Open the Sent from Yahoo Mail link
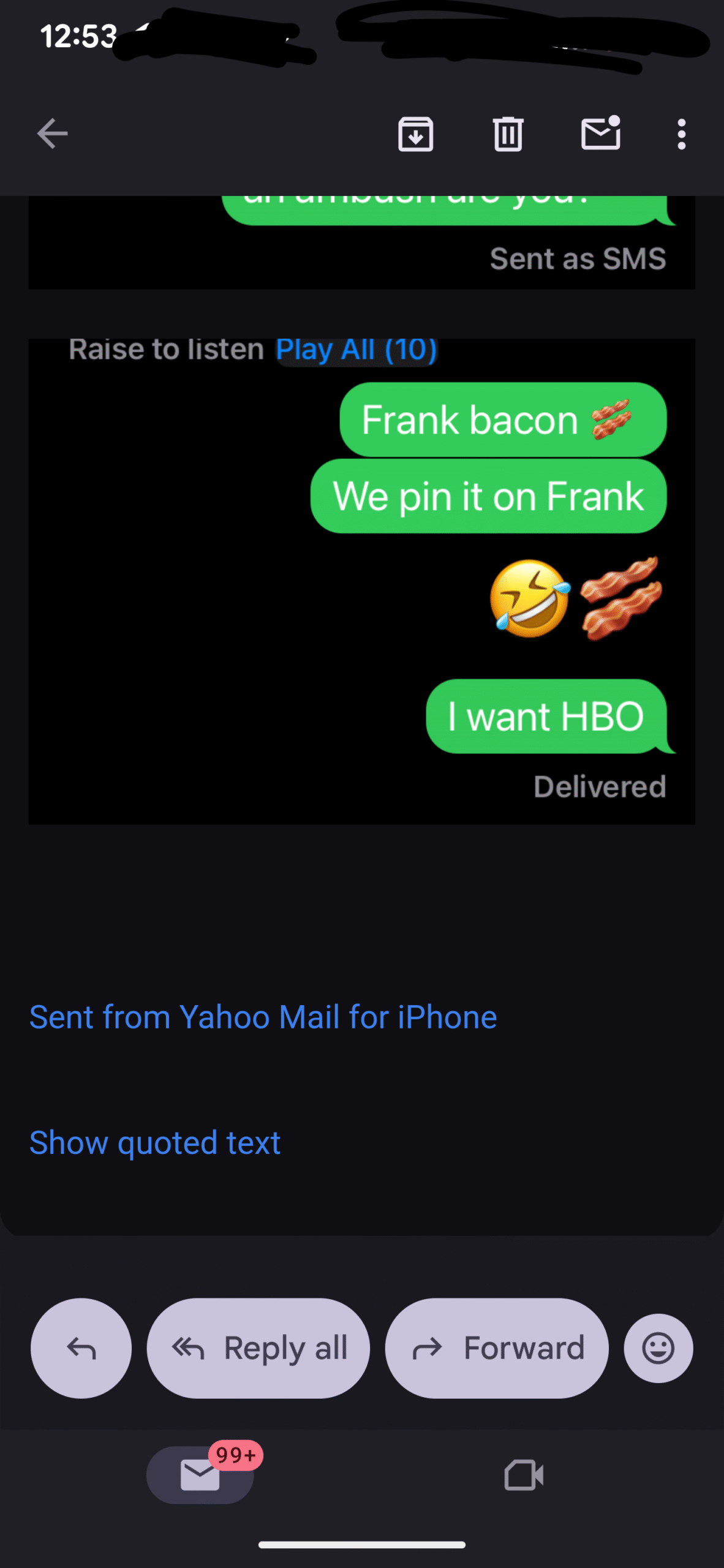This screenshot has width=724, height=1568. click(263, 1017)
